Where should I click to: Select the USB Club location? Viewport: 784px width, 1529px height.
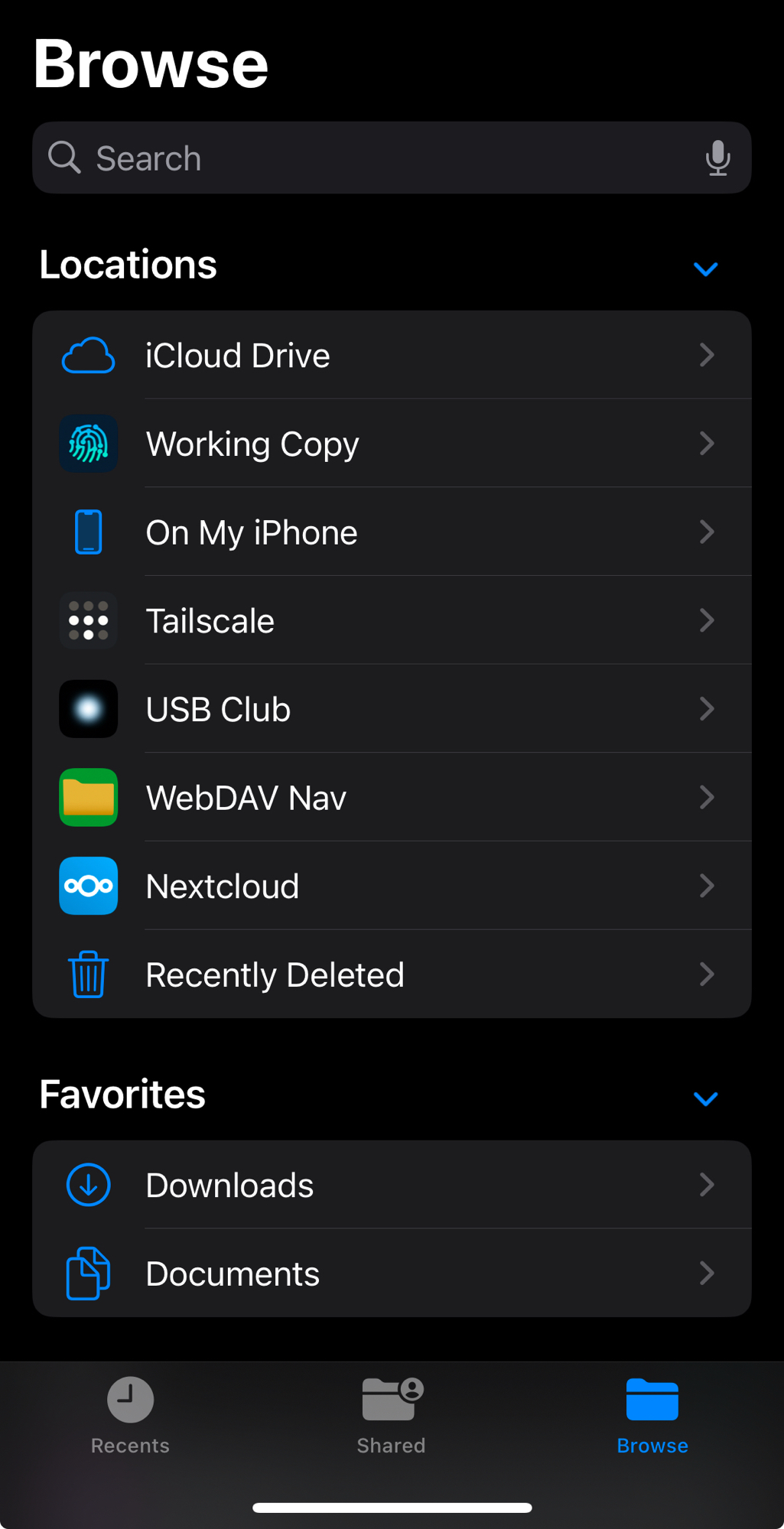pos(392,709)
